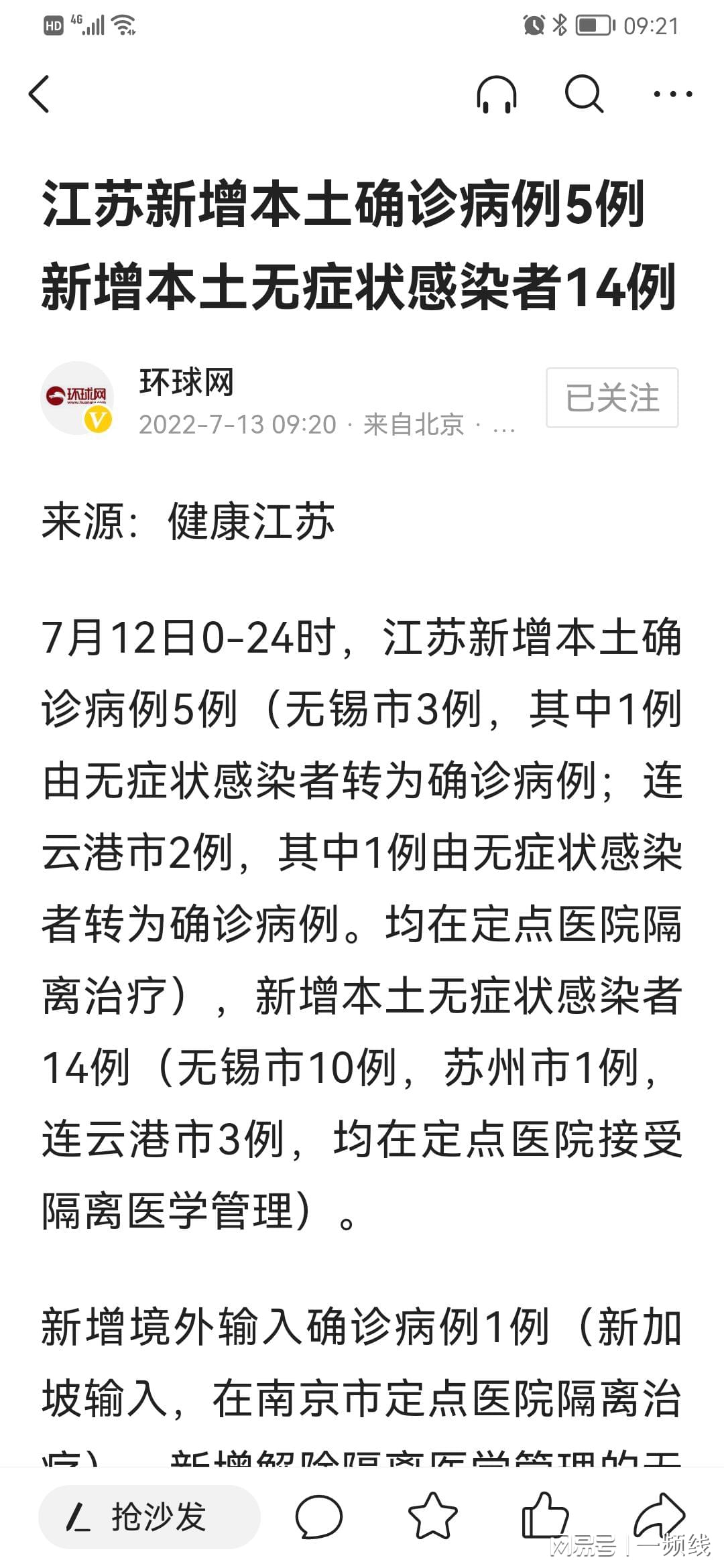The image size is (724, 1568).
Task: Share this article with arrow icon
Action: [659, 1514]
